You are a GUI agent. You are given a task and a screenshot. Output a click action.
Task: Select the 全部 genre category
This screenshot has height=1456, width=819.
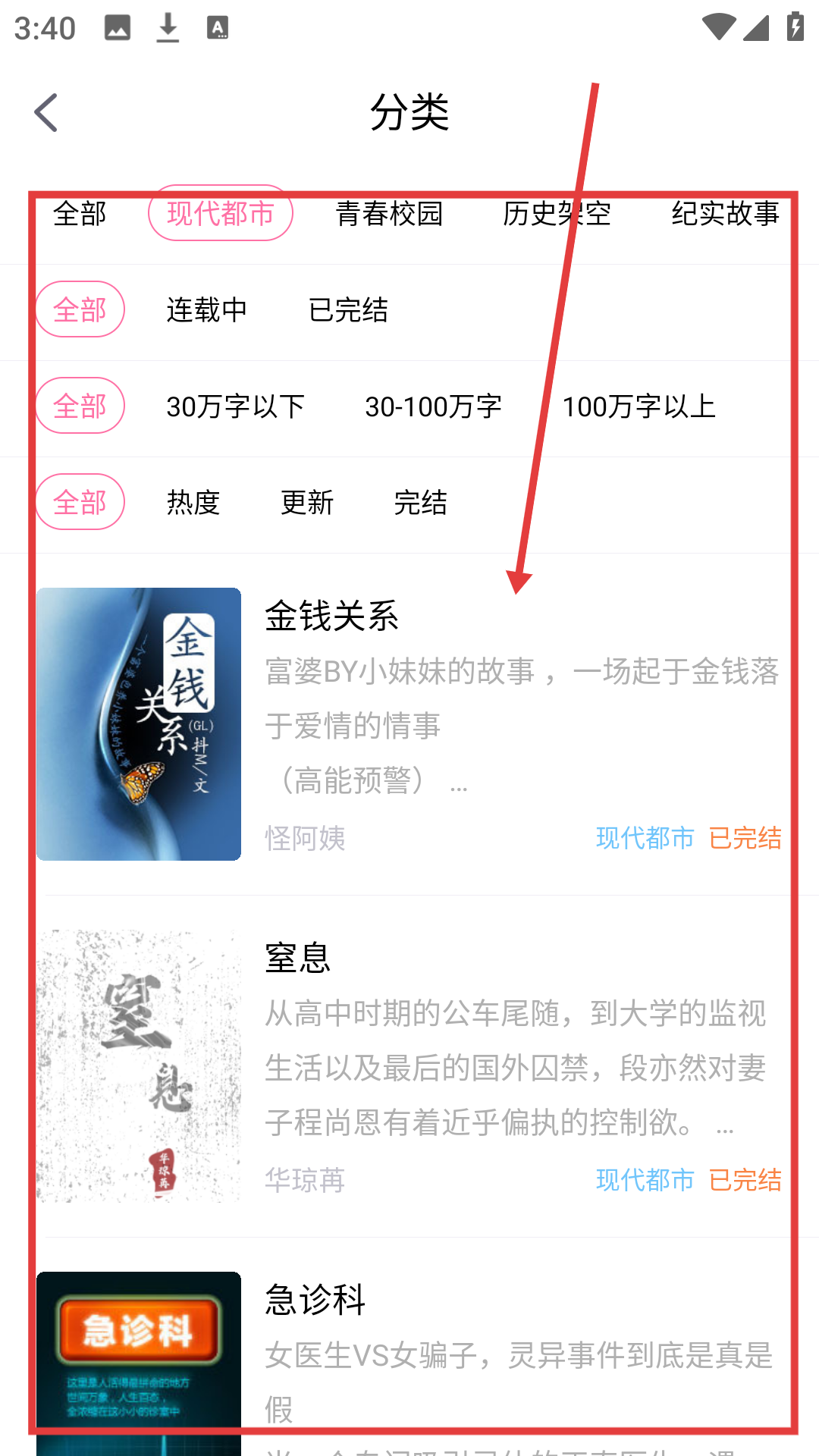80,214
